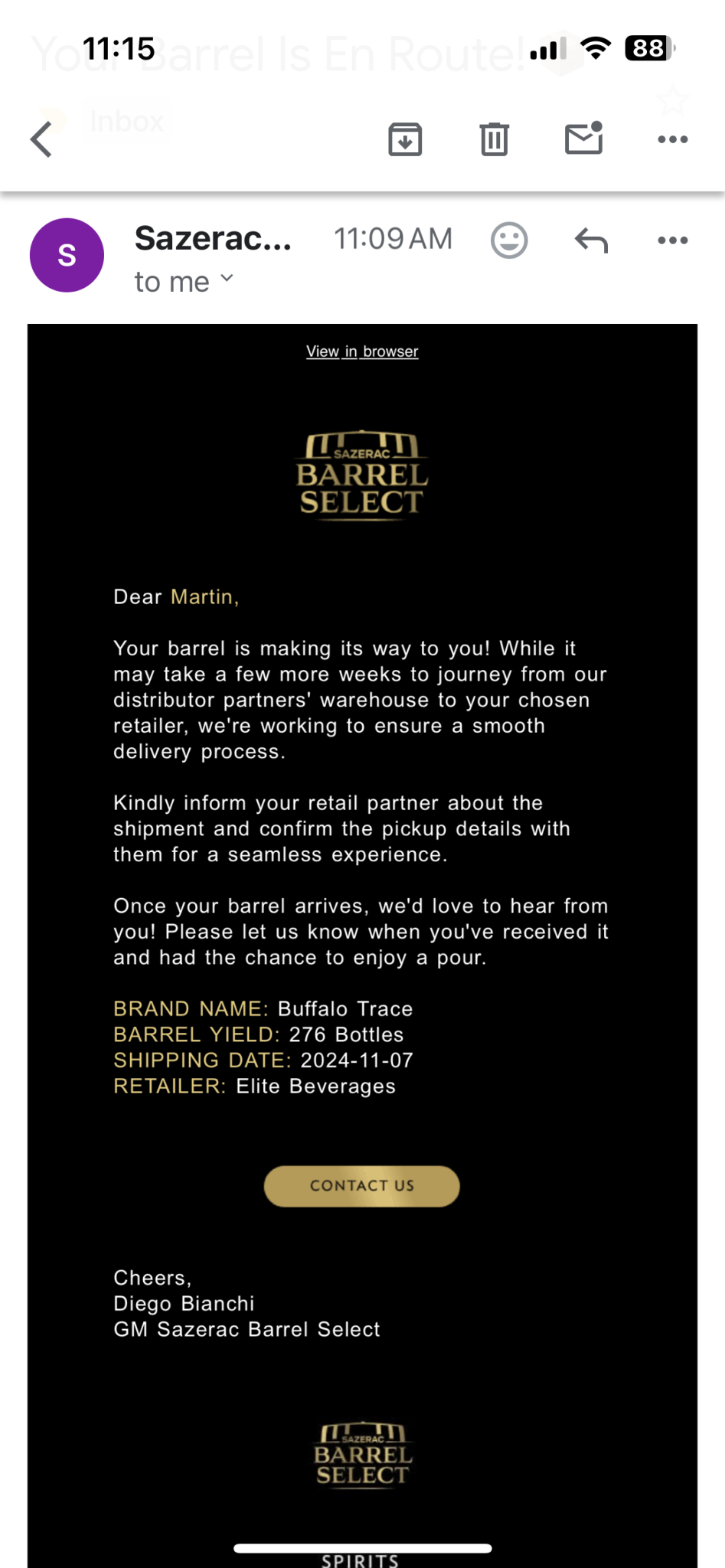Delete this email with the trash icon
The height and width of the screenshot is (1568, 725).
pos(494,139)
